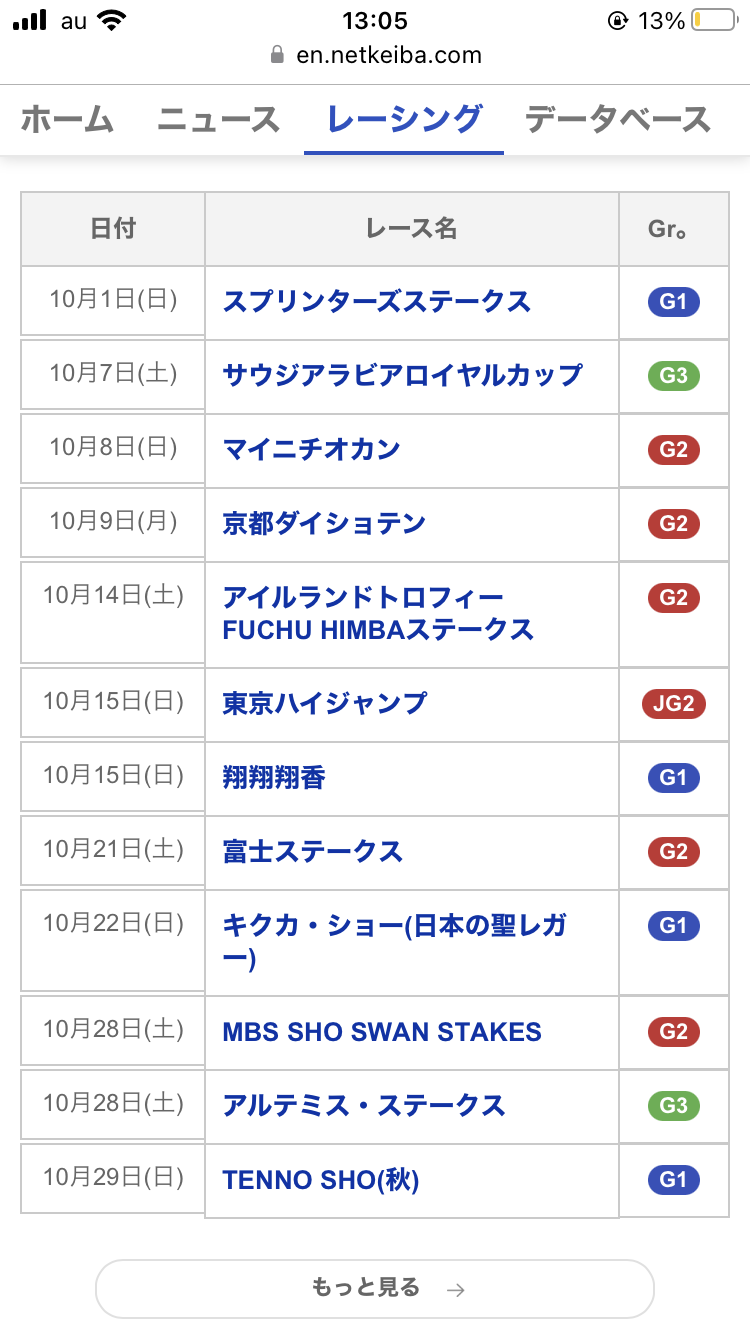Open アルテミス・ステークス race link
This screenshot has width=750, height=1334.
click(364, 1106)
